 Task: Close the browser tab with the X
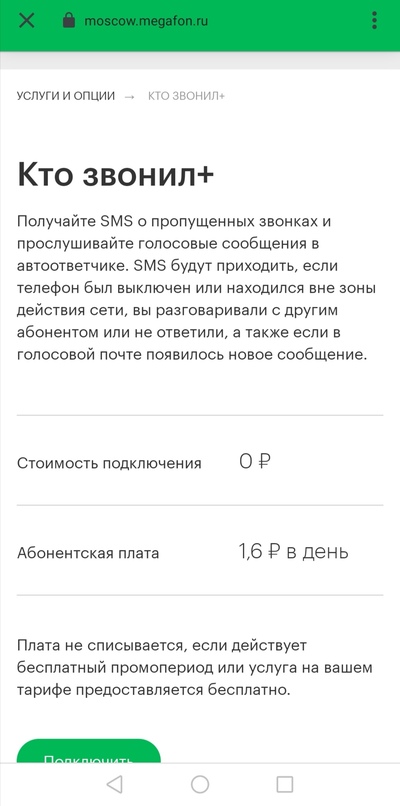point(26,21)
